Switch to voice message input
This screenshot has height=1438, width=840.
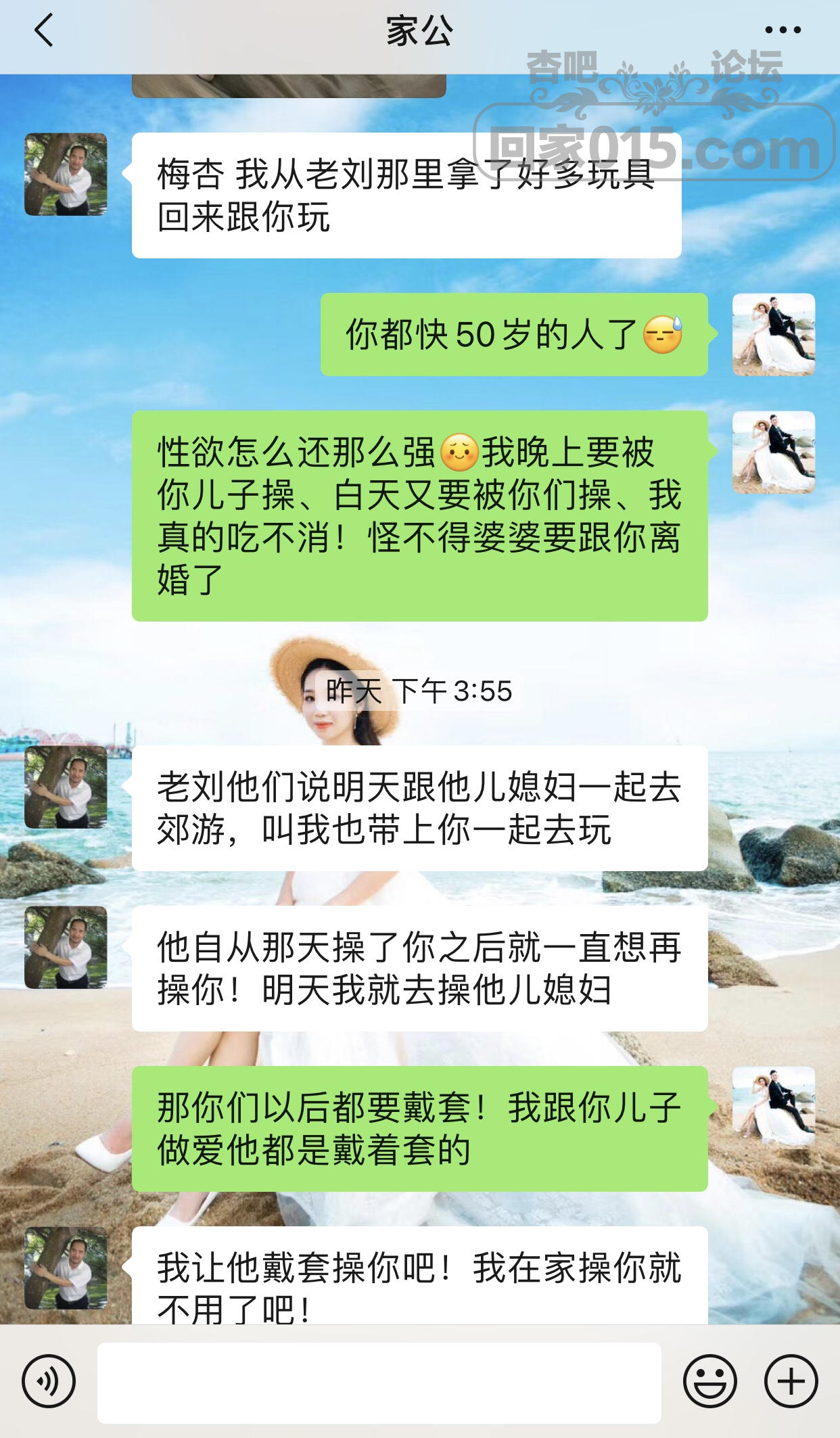click(x=49, y=1381)
